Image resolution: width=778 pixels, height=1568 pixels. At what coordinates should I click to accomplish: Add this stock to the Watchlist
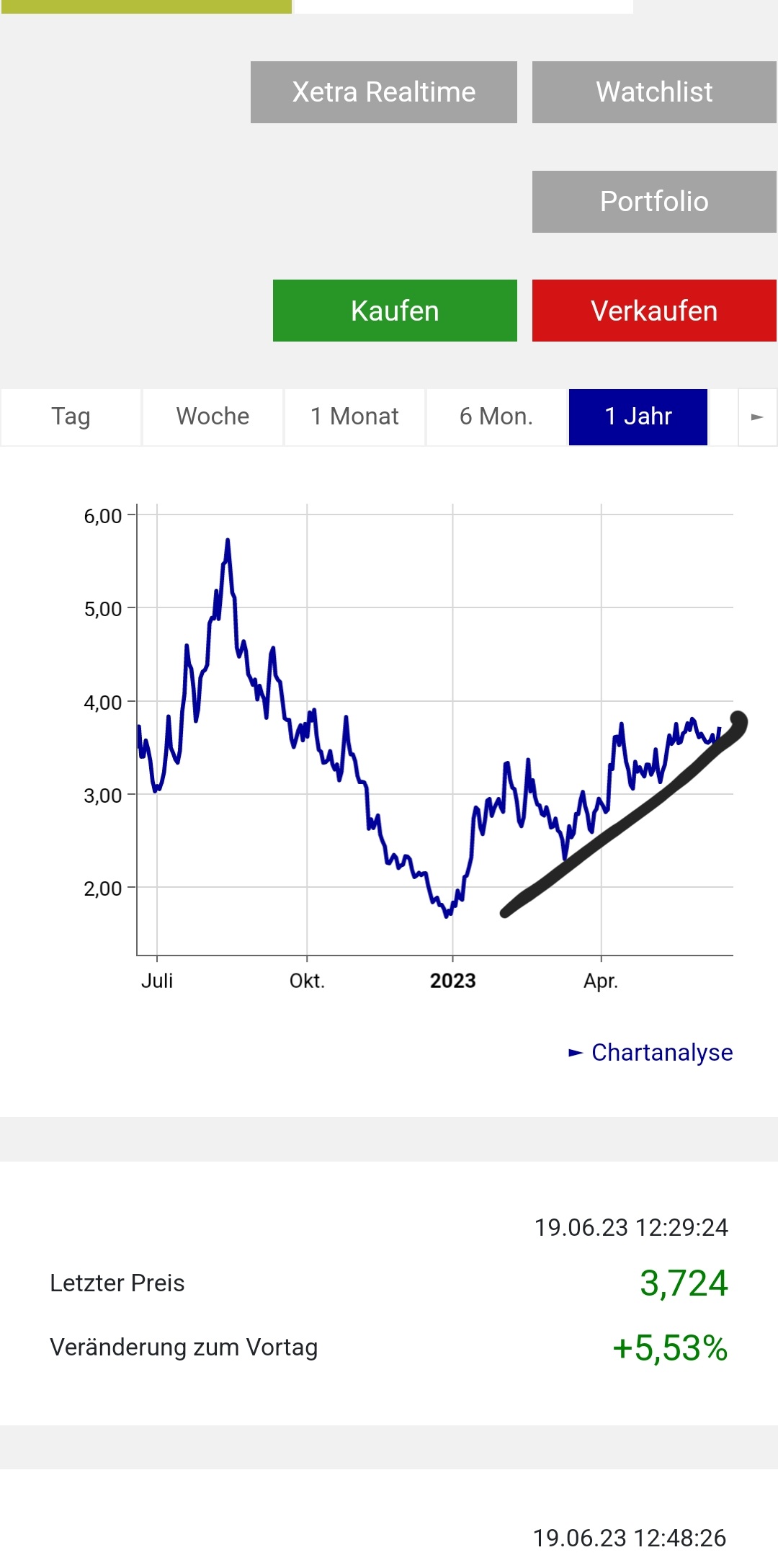653,92
